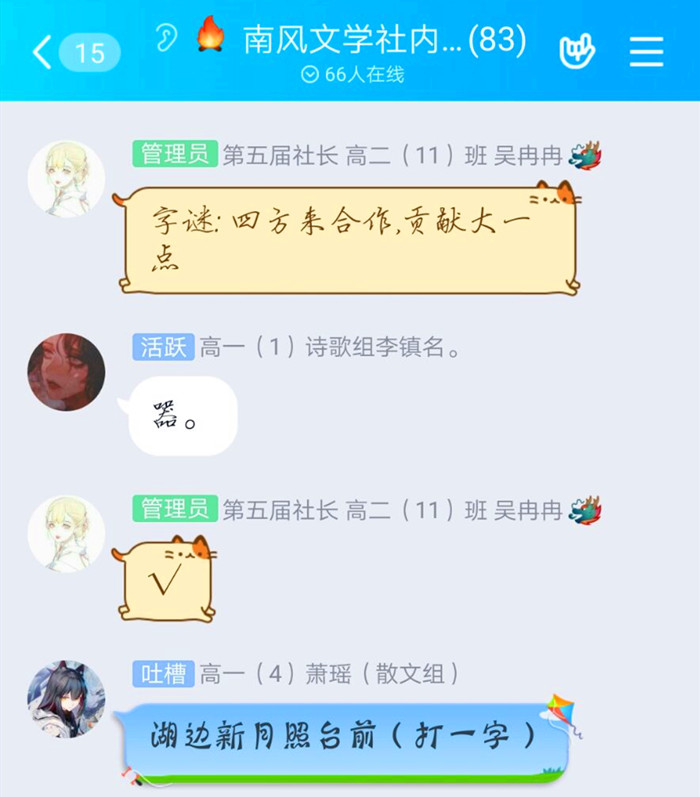Tap 吴冉冉's avatar beside the √ reply
Viewport: 700px width, 797px height.
click(66, 535)
